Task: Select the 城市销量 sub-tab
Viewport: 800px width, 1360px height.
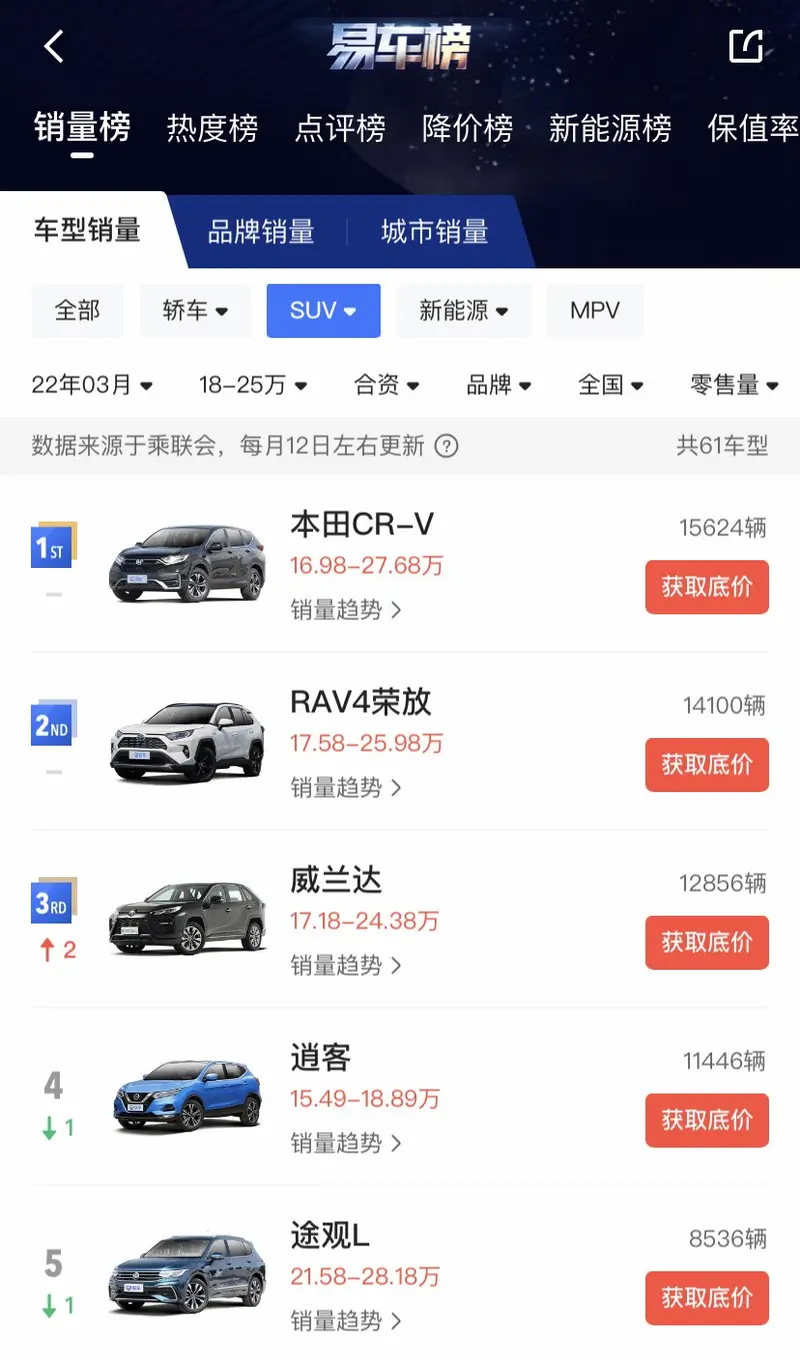Action: [435, 232]
